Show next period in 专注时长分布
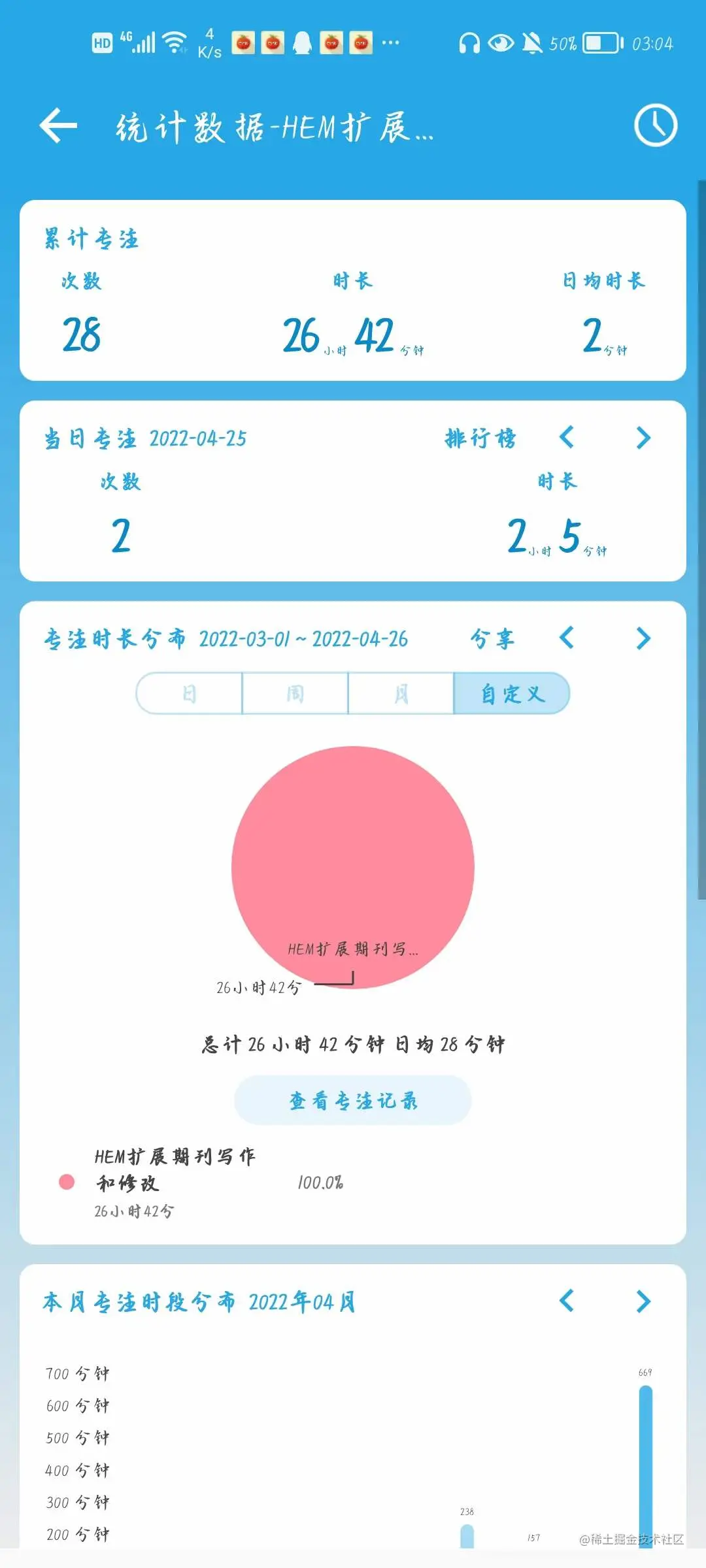The image size is (706, 1568). coord(643,638)
